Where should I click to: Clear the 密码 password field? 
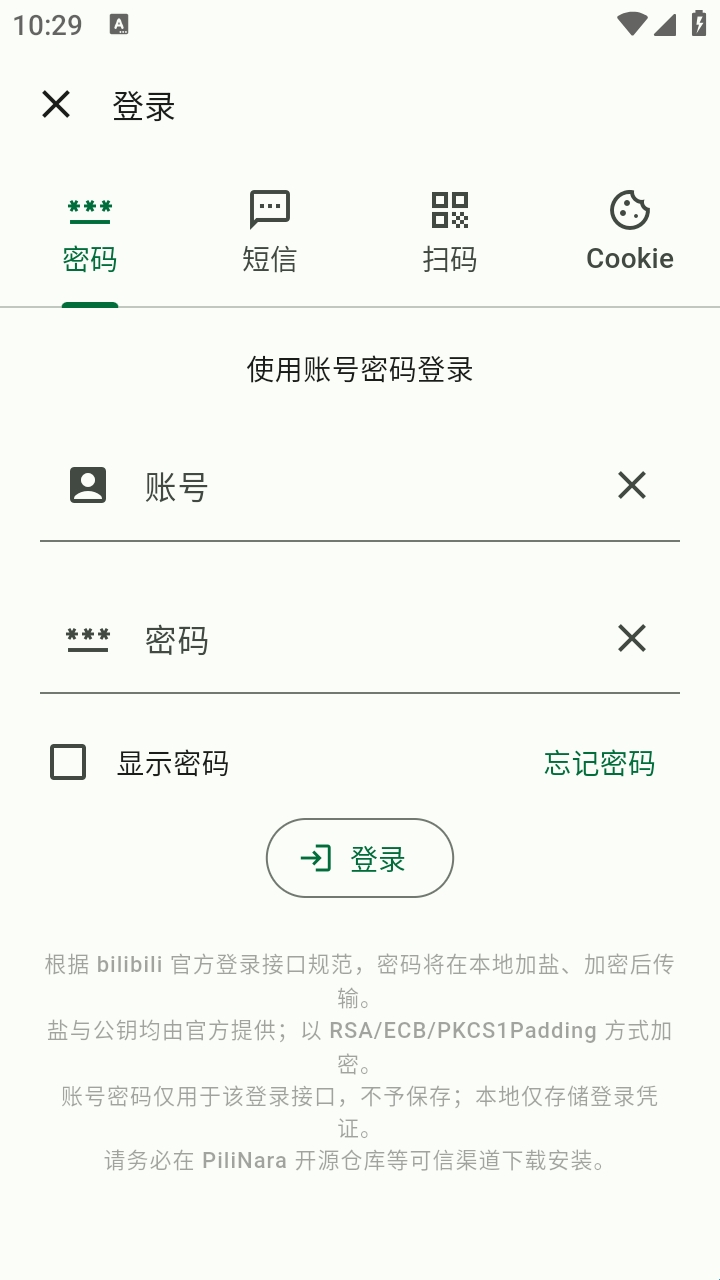631,638
